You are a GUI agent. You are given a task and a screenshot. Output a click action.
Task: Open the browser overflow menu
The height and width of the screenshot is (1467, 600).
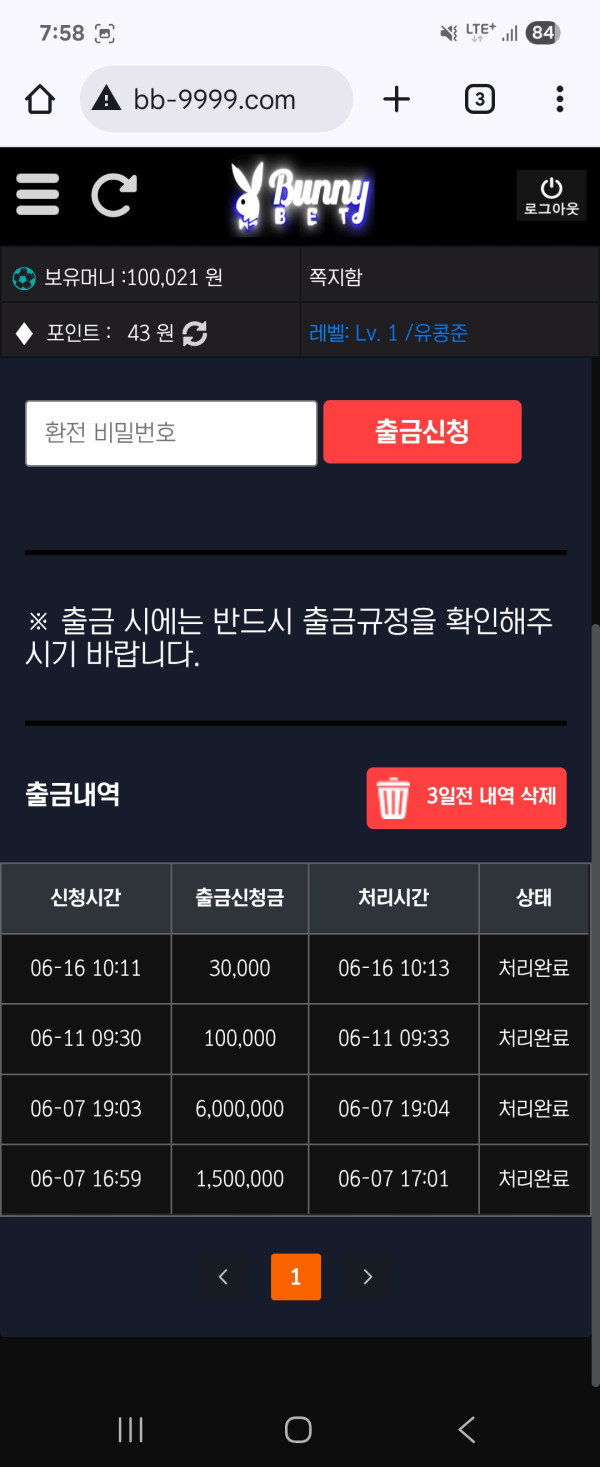(559, 99)
